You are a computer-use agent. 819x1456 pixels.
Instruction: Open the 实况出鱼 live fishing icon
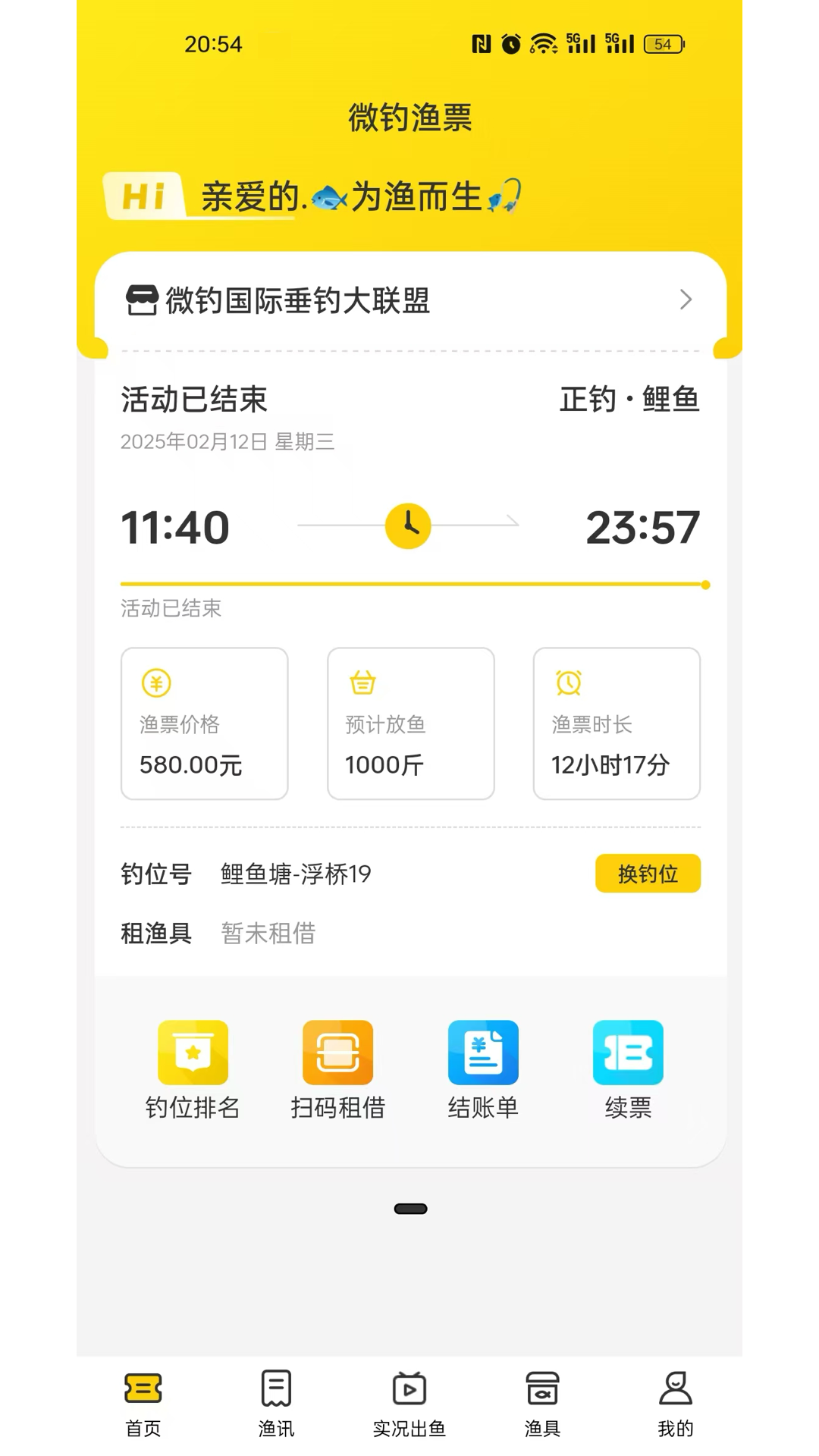click(x=409, y=1390)
